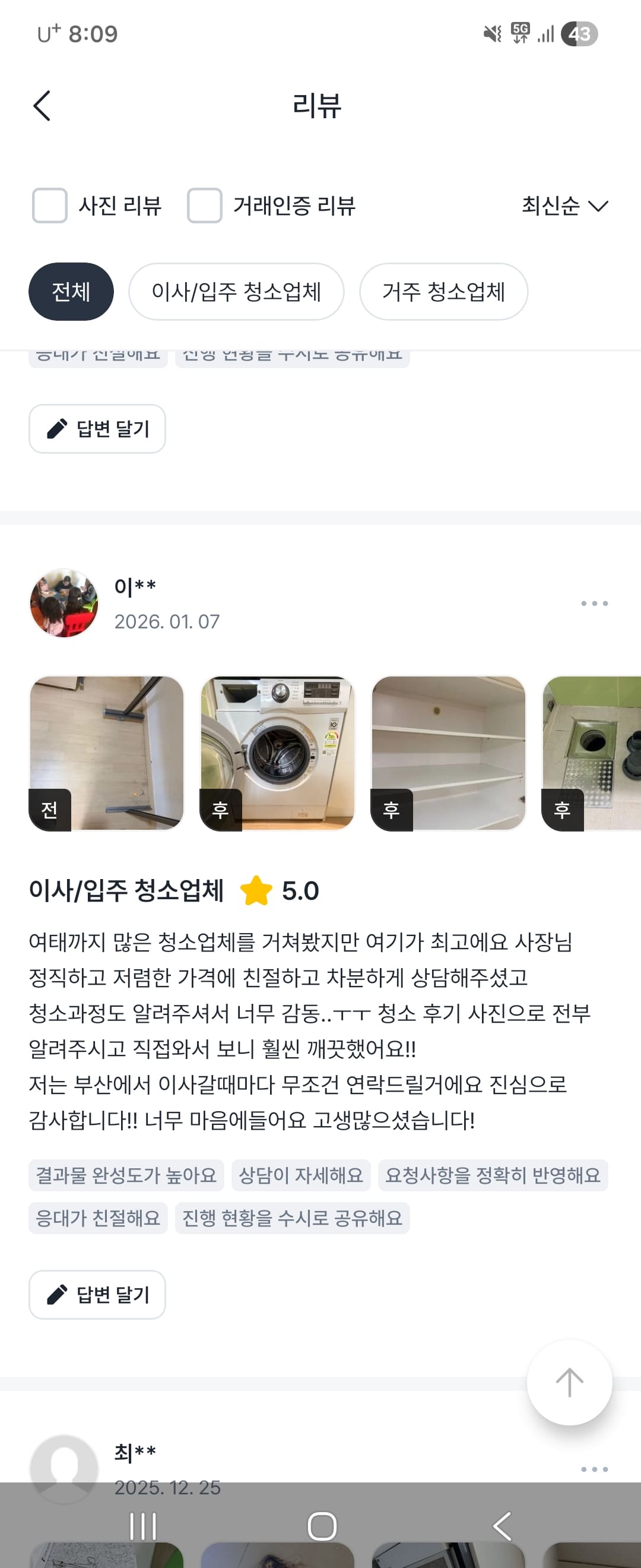Select the 전체 filter chip

[x=71, y=292]
